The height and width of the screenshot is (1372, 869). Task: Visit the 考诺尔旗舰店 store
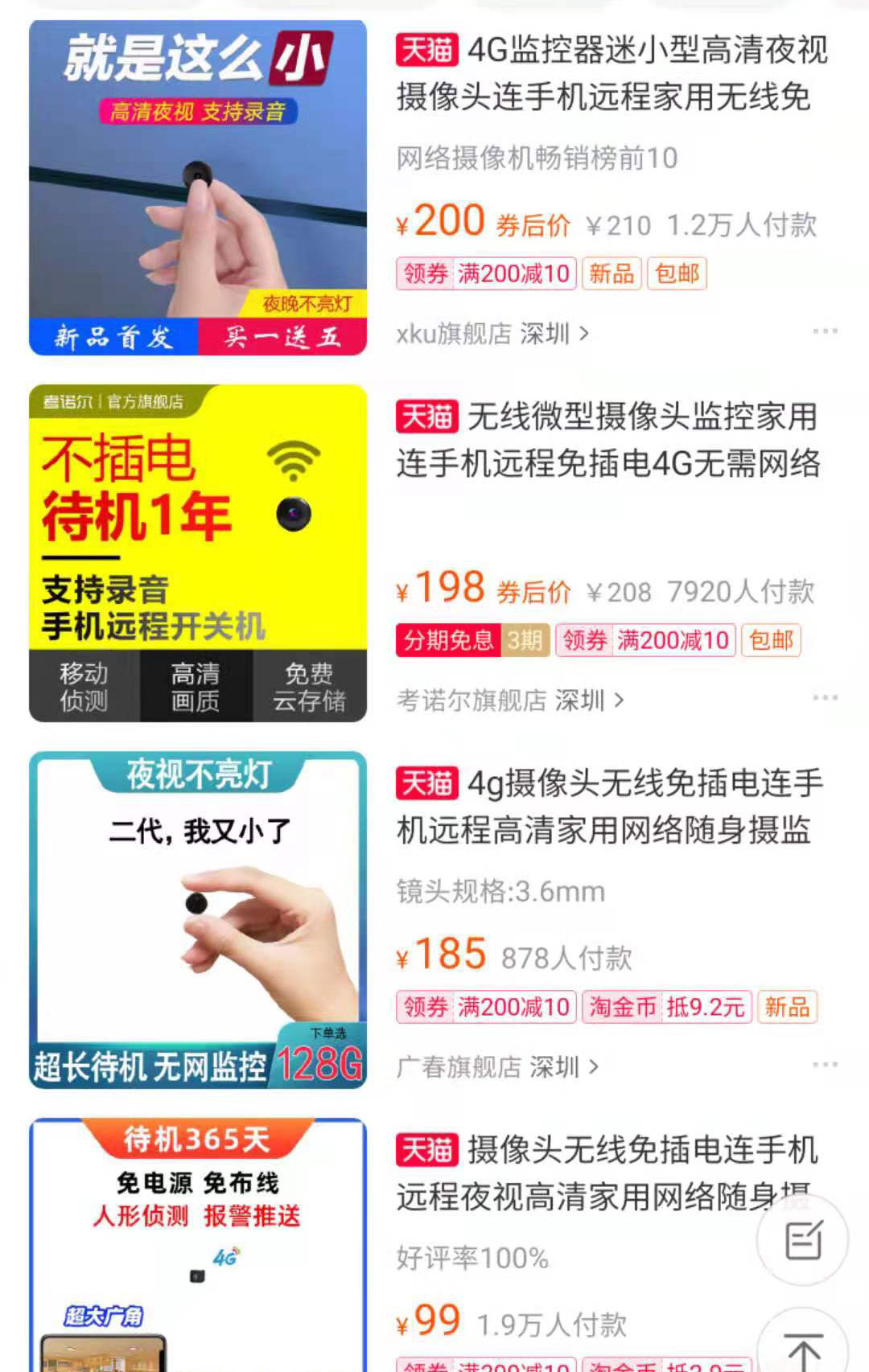[510, 700]
